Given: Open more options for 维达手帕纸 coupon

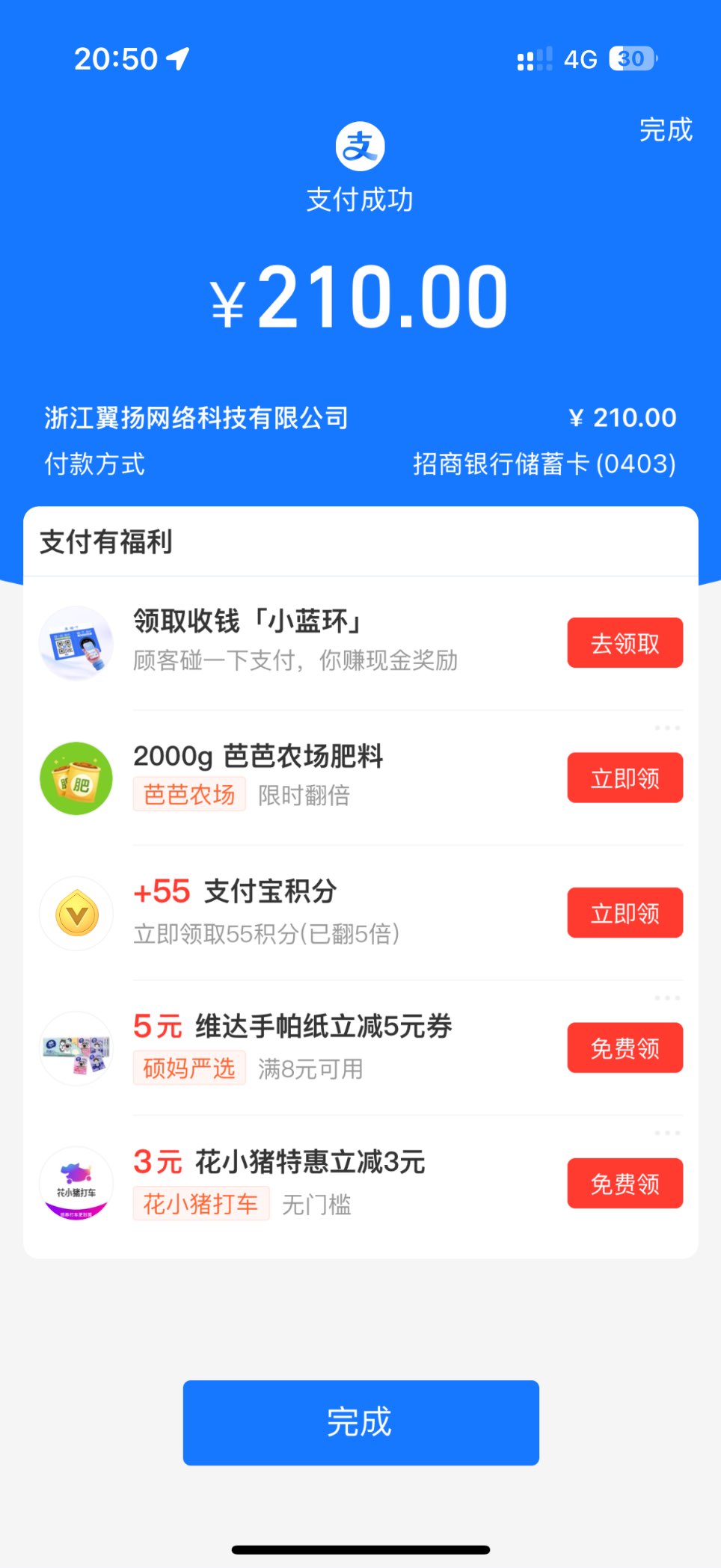Looking at the screenshot, I should [x=666, y=998].
